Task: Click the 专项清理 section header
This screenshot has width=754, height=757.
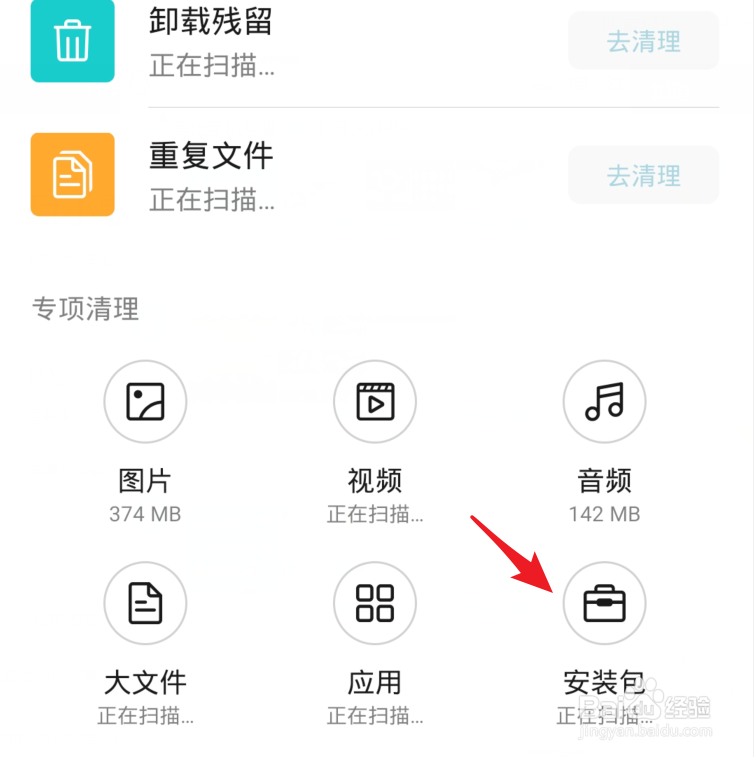Action: click(x=84, y=310)
